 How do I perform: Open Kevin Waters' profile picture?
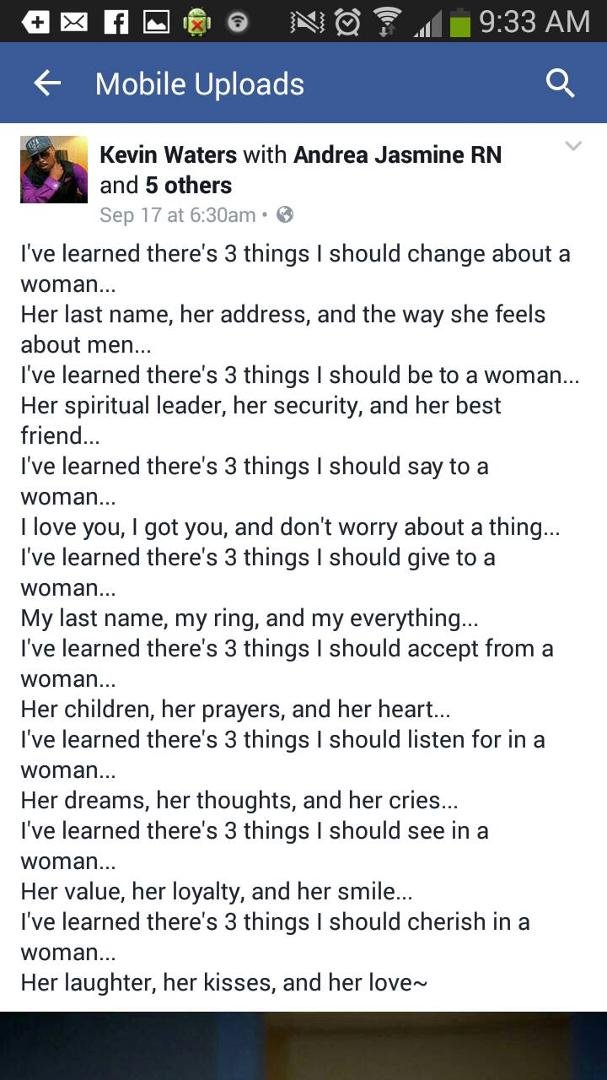point(54,169)
